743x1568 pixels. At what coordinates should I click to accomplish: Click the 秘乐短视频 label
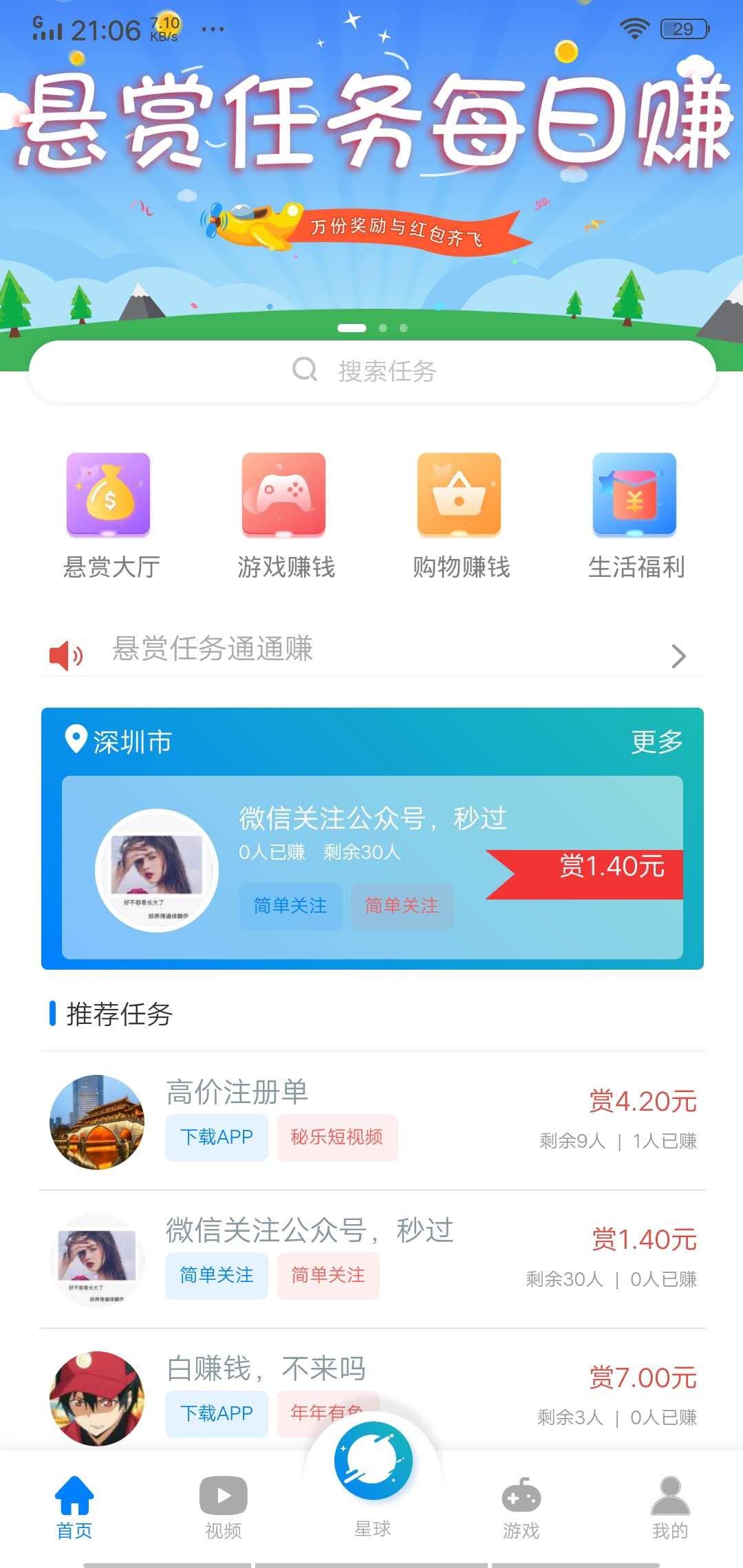[336, 1137]
